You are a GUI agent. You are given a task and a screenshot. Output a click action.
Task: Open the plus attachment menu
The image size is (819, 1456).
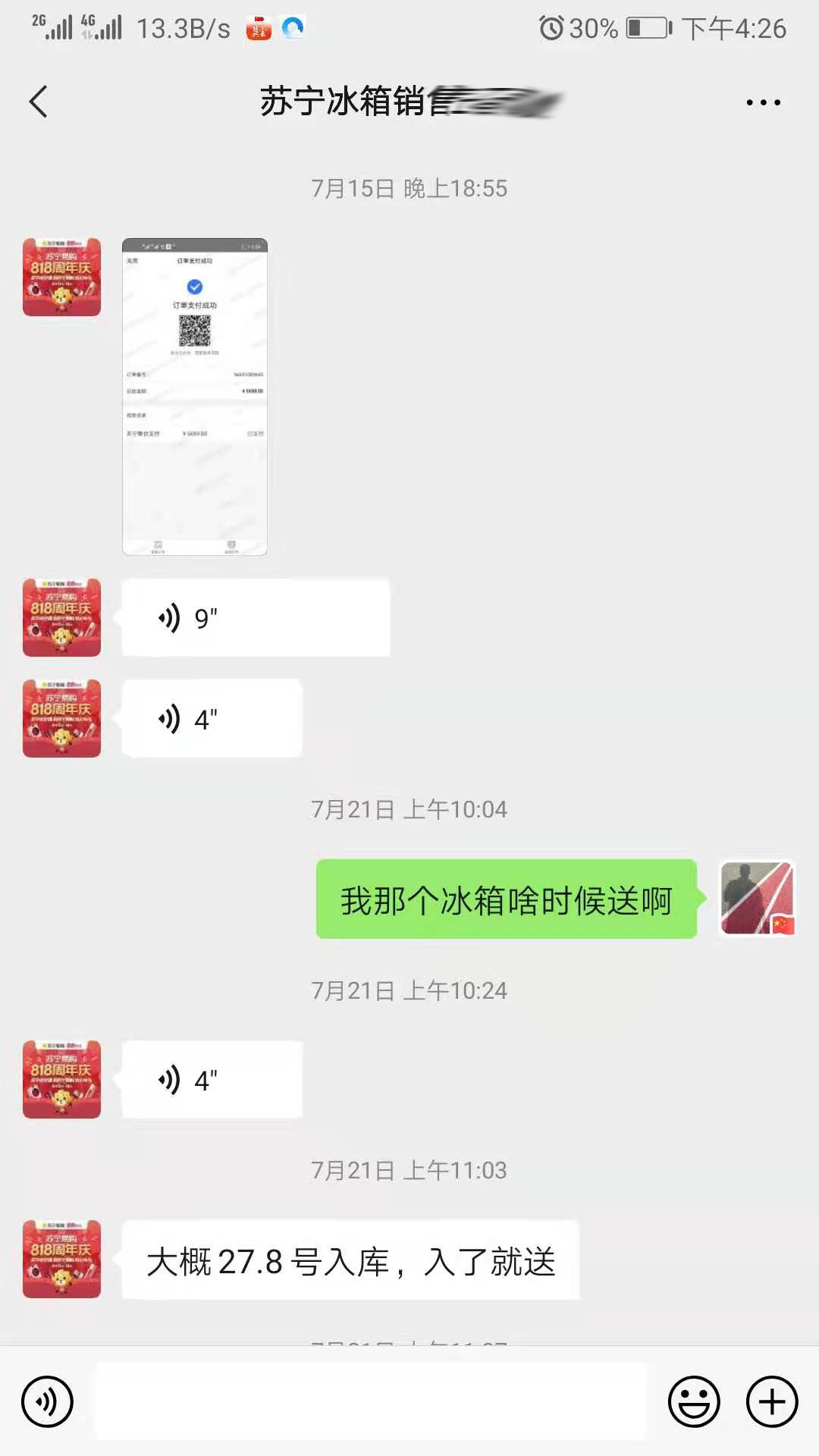(772, 1401)
